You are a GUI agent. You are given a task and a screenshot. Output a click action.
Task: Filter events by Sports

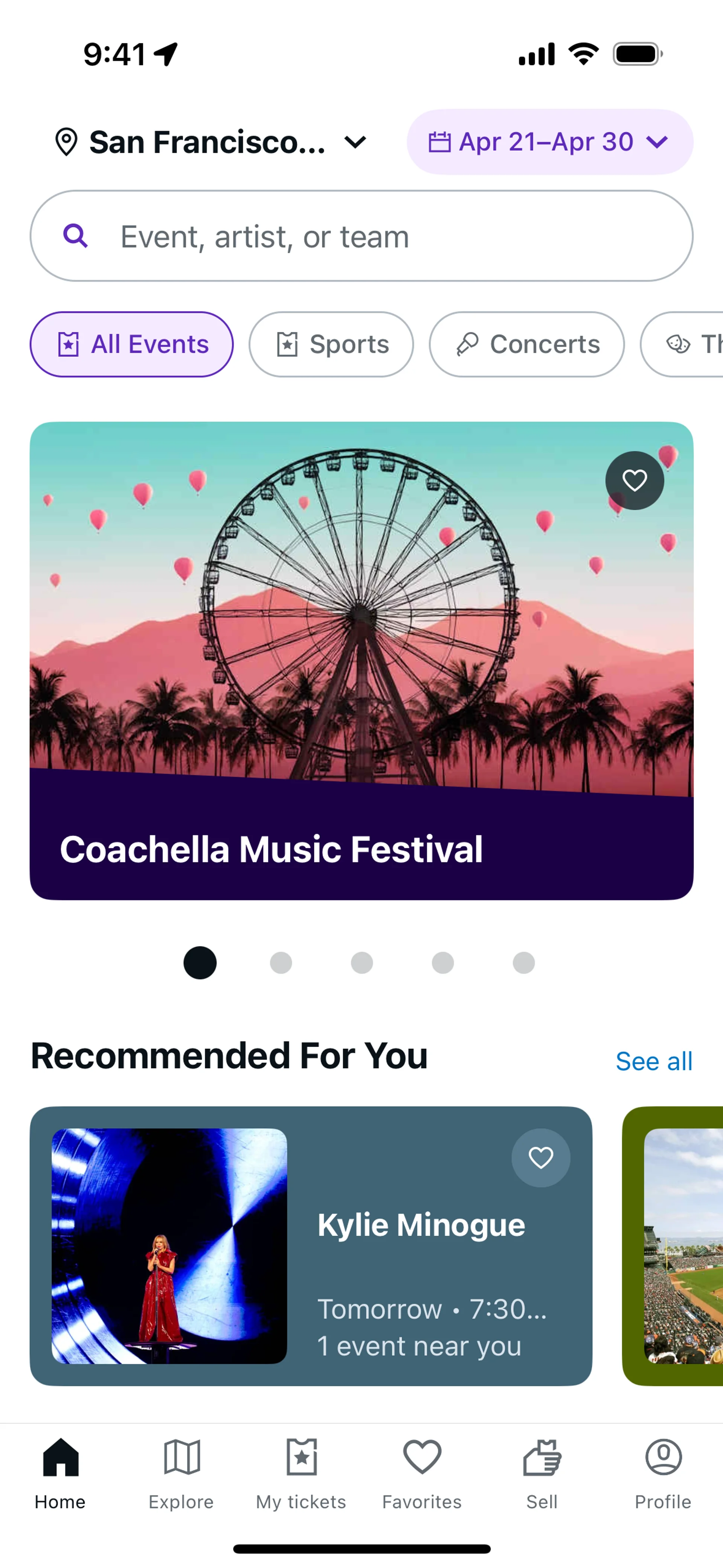[x=331, y=344]
